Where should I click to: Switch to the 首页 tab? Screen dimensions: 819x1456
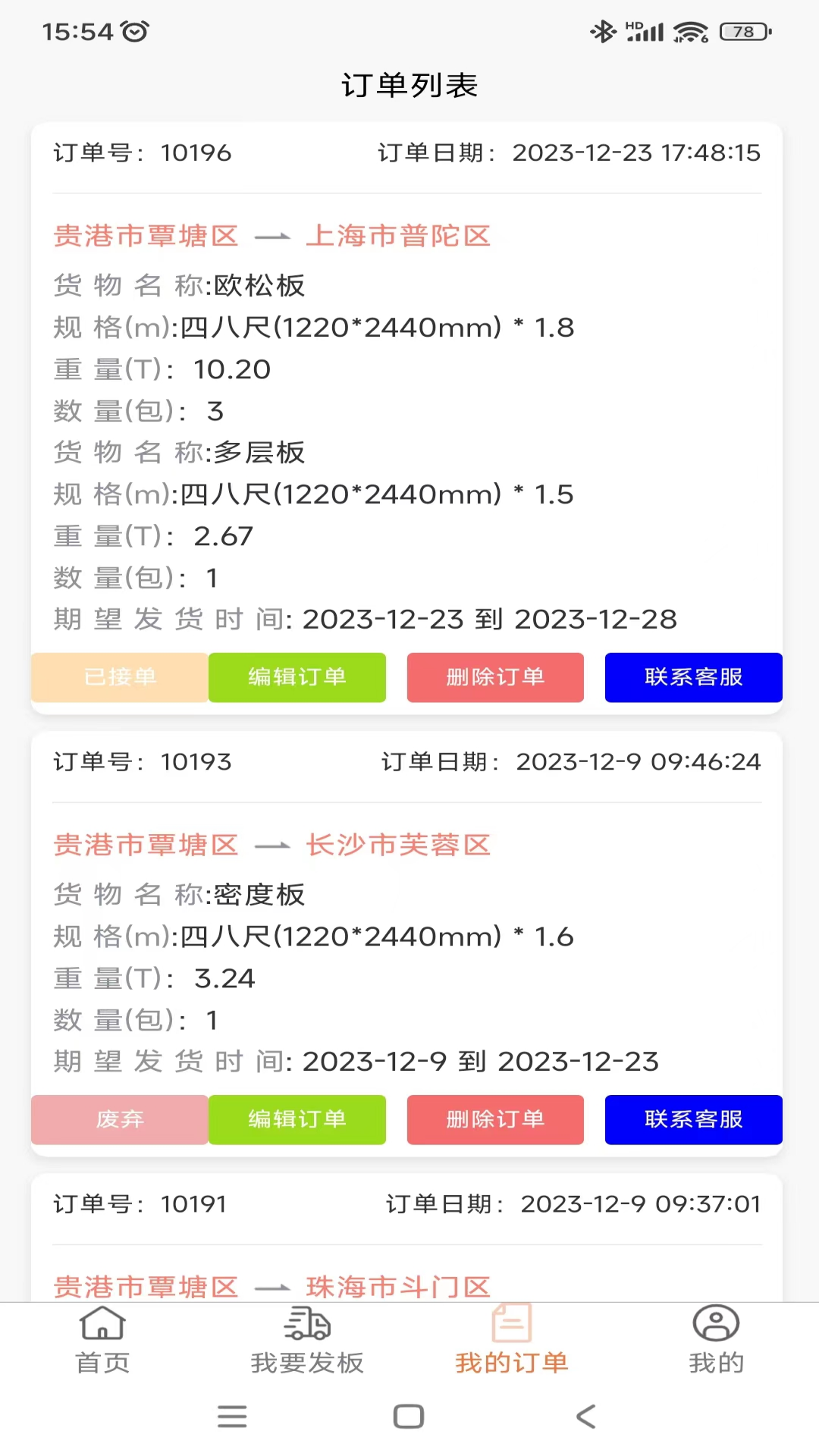coord(102,1341)
